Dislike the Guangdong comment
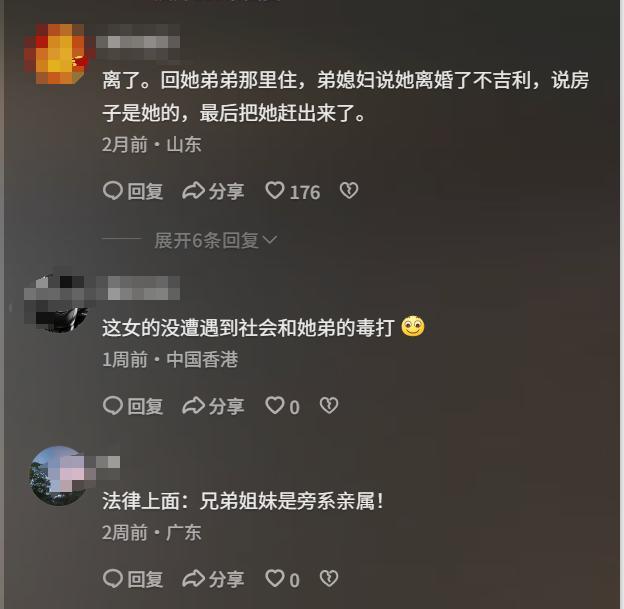 (328, 579)
